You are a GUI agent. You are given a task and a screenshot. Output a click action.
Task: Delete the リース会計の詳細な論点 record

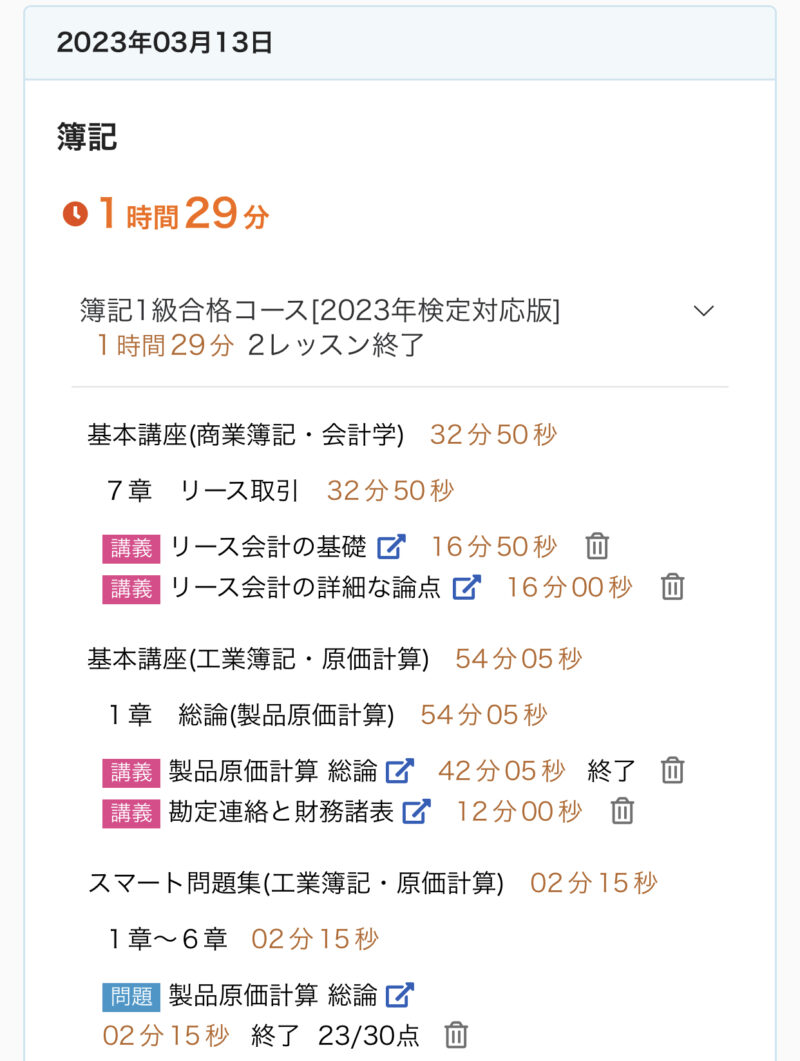pyautogui.click(x=673, y=587)
